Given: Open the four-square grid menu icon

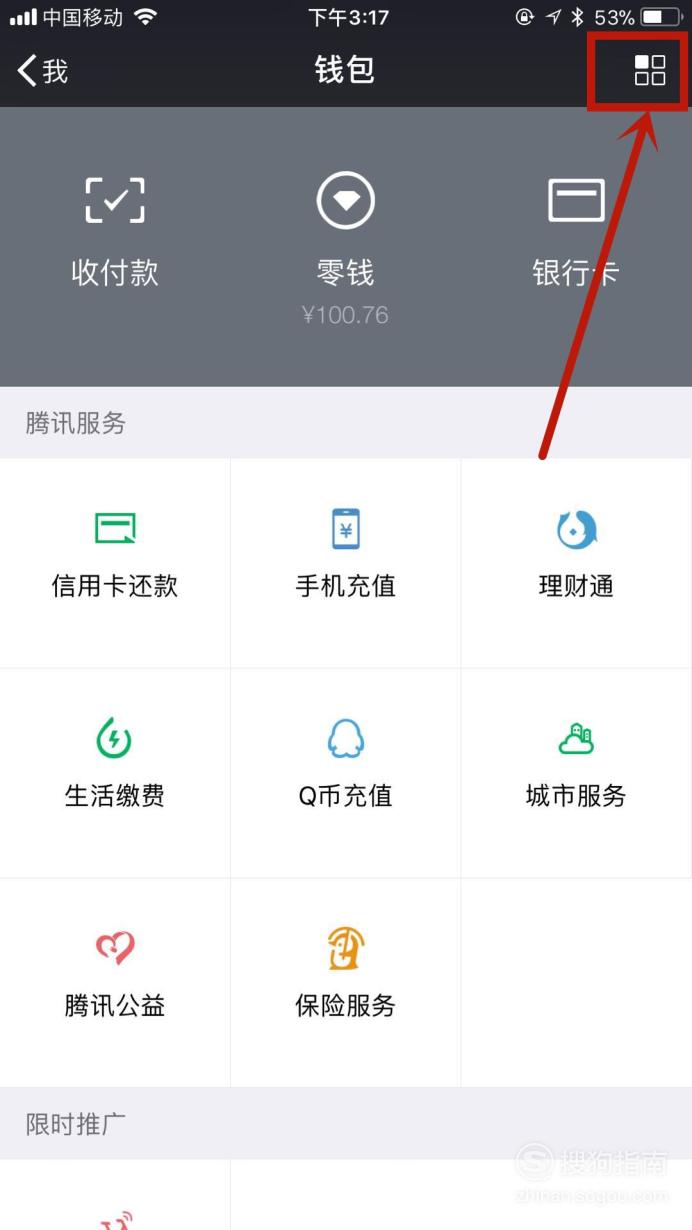Looking at the screenshot, I should point(650,70).
